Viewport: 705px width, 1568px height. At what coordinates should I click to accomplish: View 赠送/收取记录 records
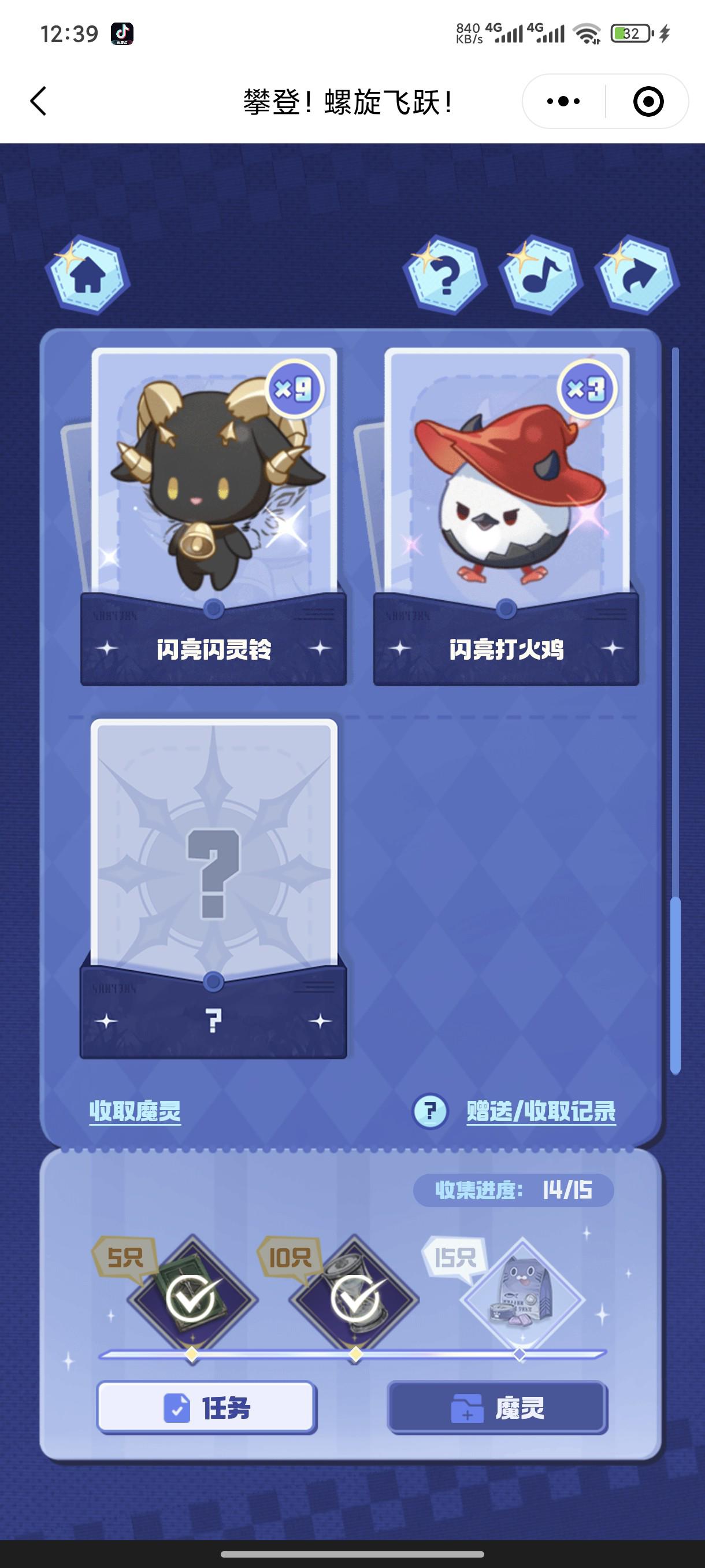541,1111
